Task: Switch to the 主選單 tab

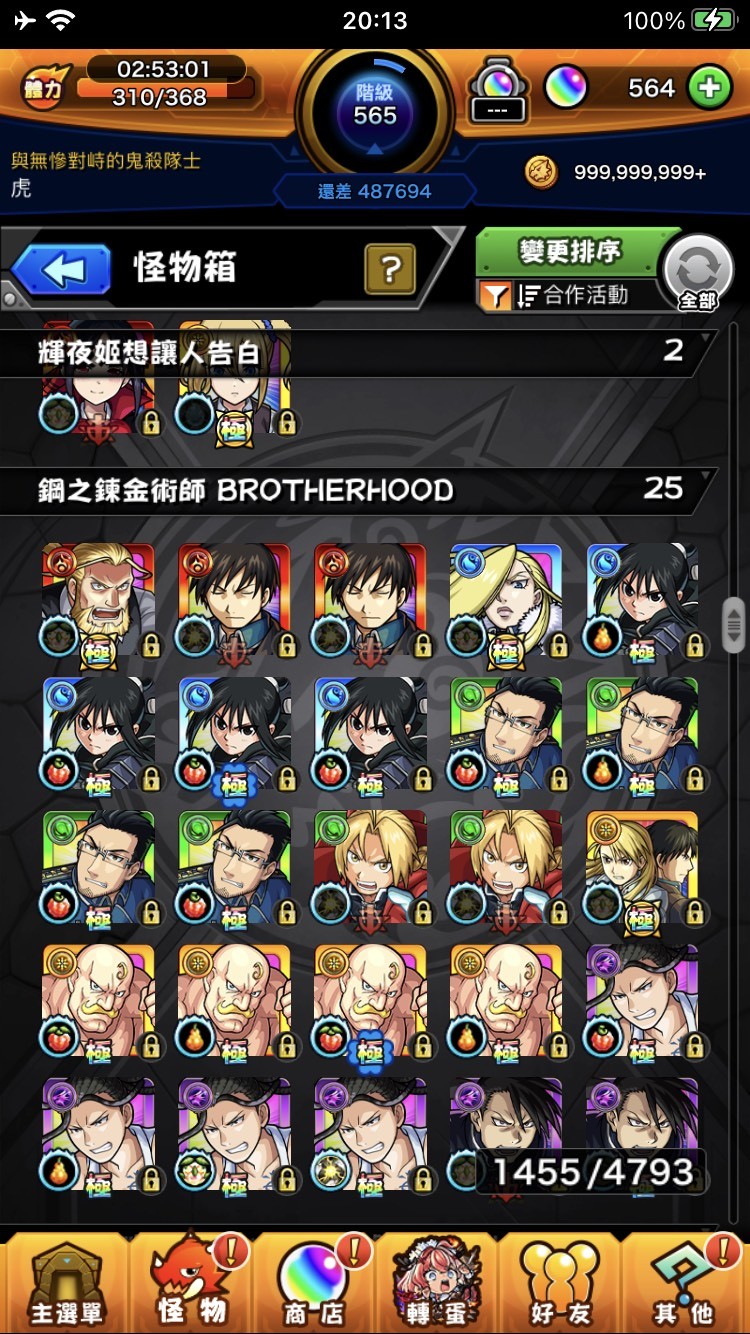Action: (65, 1284)
